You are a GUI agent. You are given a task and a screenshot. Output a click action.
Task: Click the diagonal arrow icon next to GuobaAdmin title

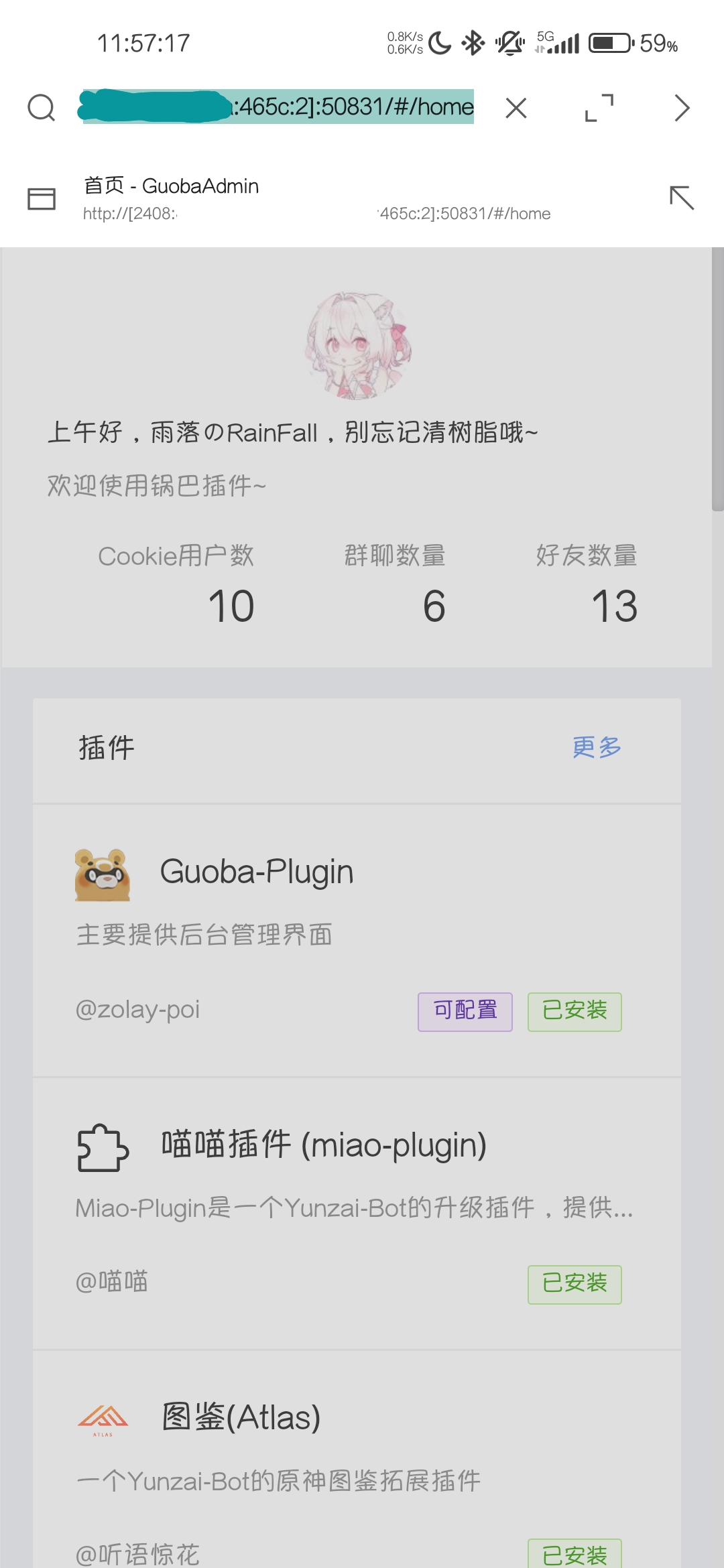point(682,198)
